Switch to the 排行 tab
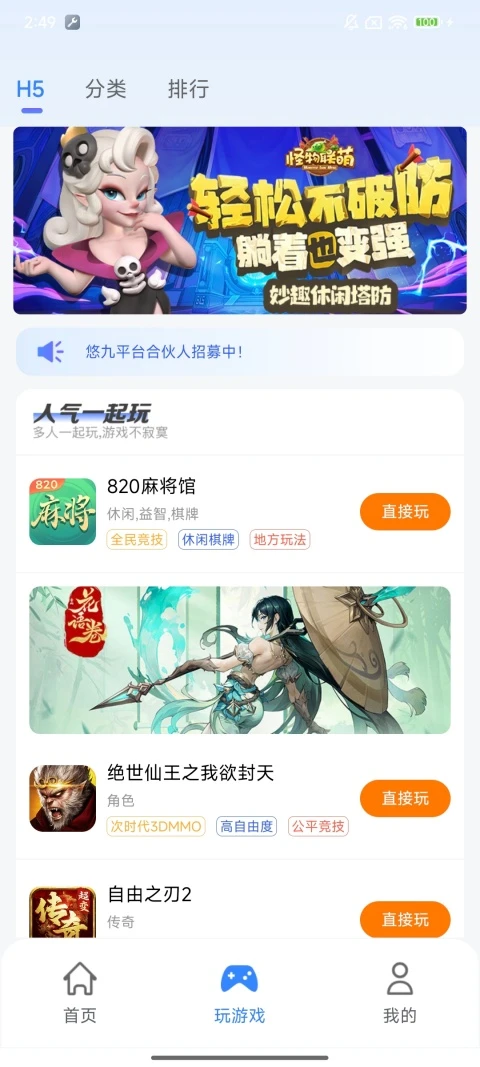This screenshot has height=1067, width=480. point(189,89)
